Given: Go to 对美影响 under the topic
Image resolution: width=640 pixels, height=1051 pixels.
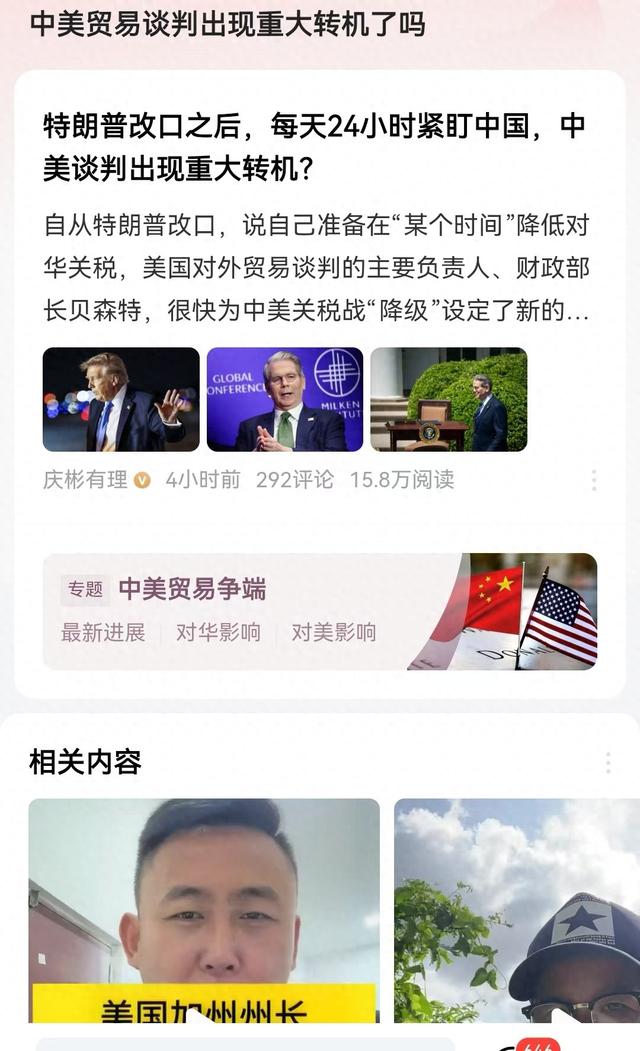Looking at the screenshot, I should point(334,632).
